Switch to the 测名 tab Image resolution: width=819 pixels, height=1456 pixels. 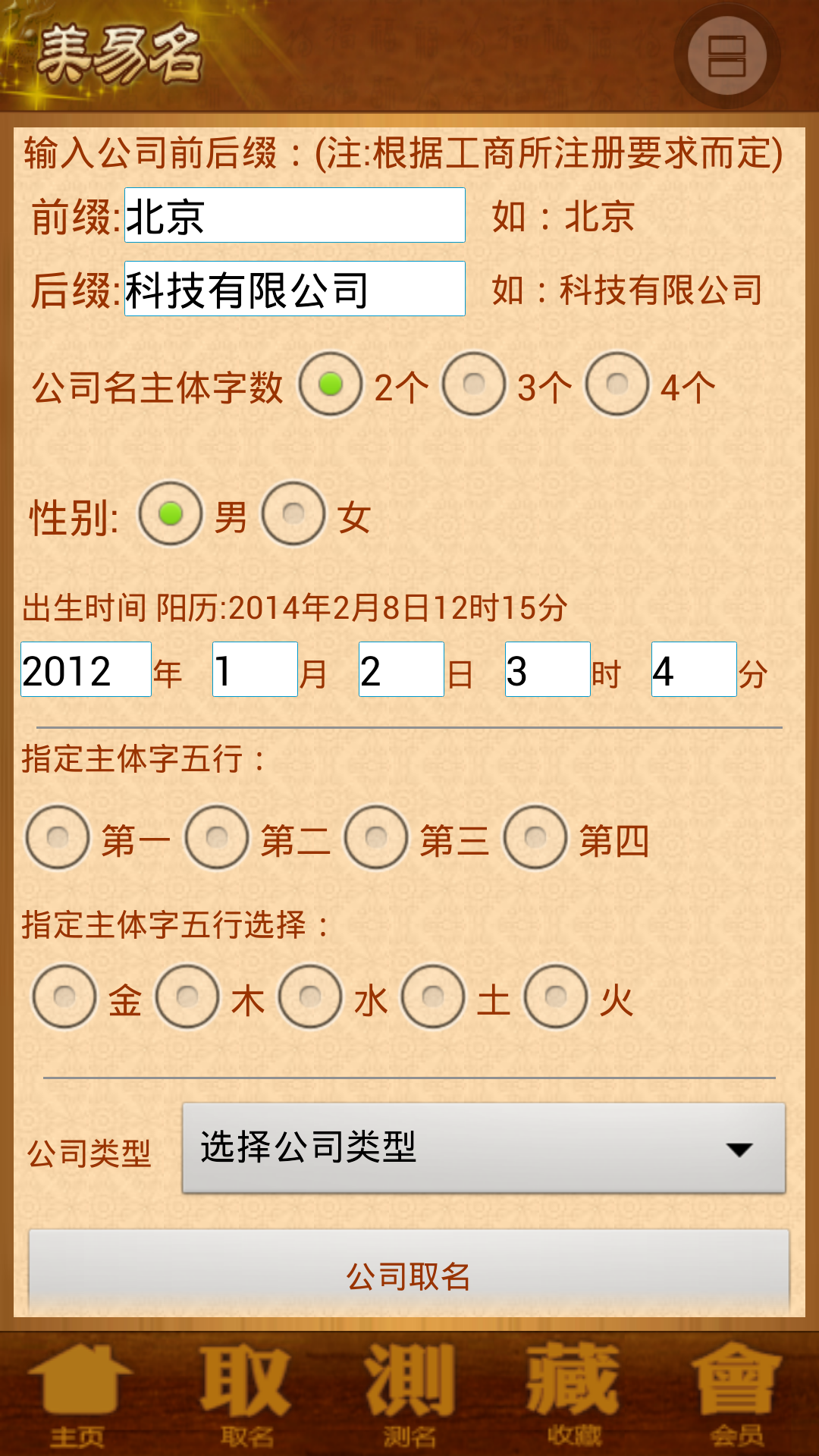click(x=409, y=1395)
